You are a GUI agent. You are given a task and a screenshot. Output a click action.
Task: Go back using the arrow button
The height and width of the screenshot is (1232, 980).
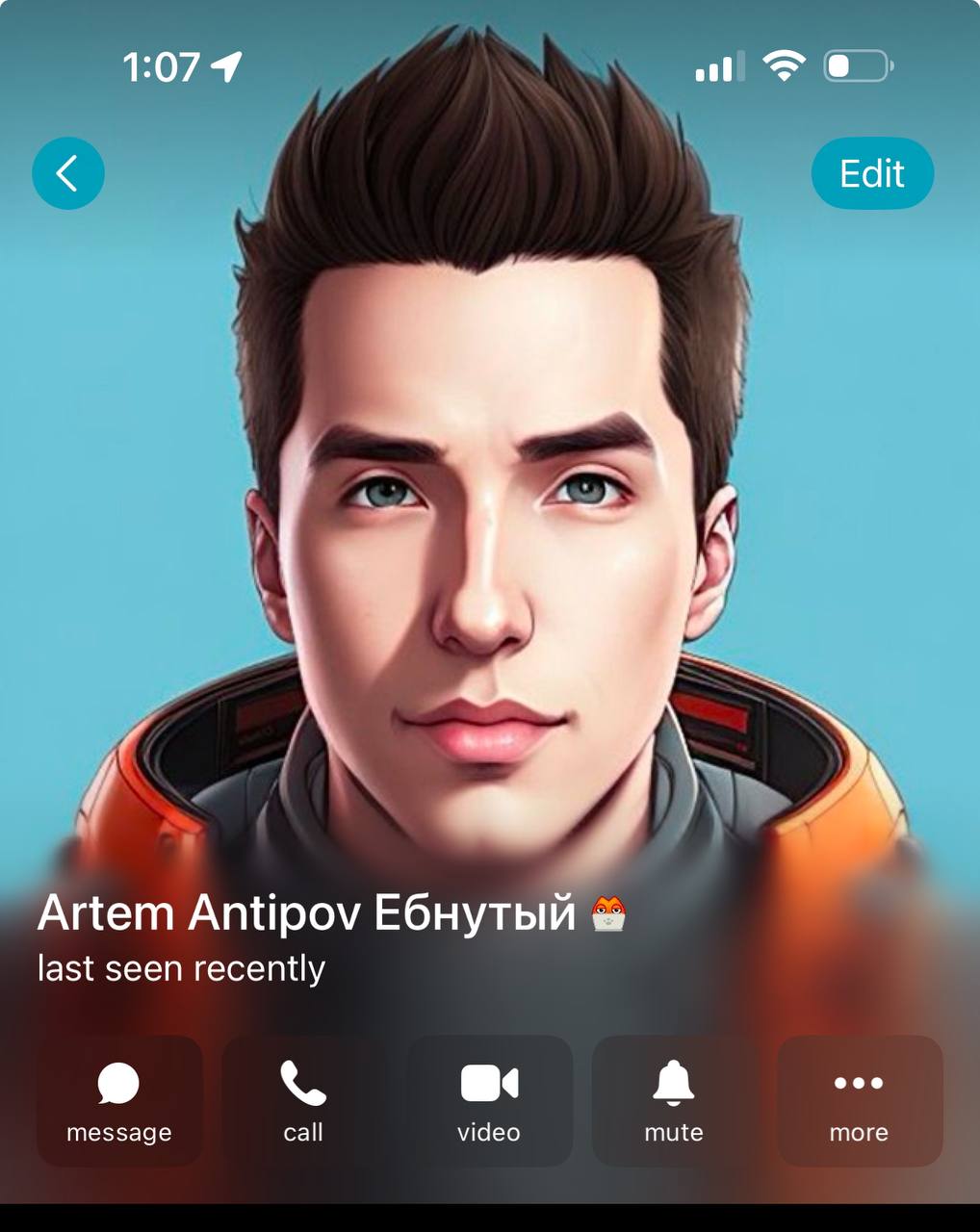point(67,174)
